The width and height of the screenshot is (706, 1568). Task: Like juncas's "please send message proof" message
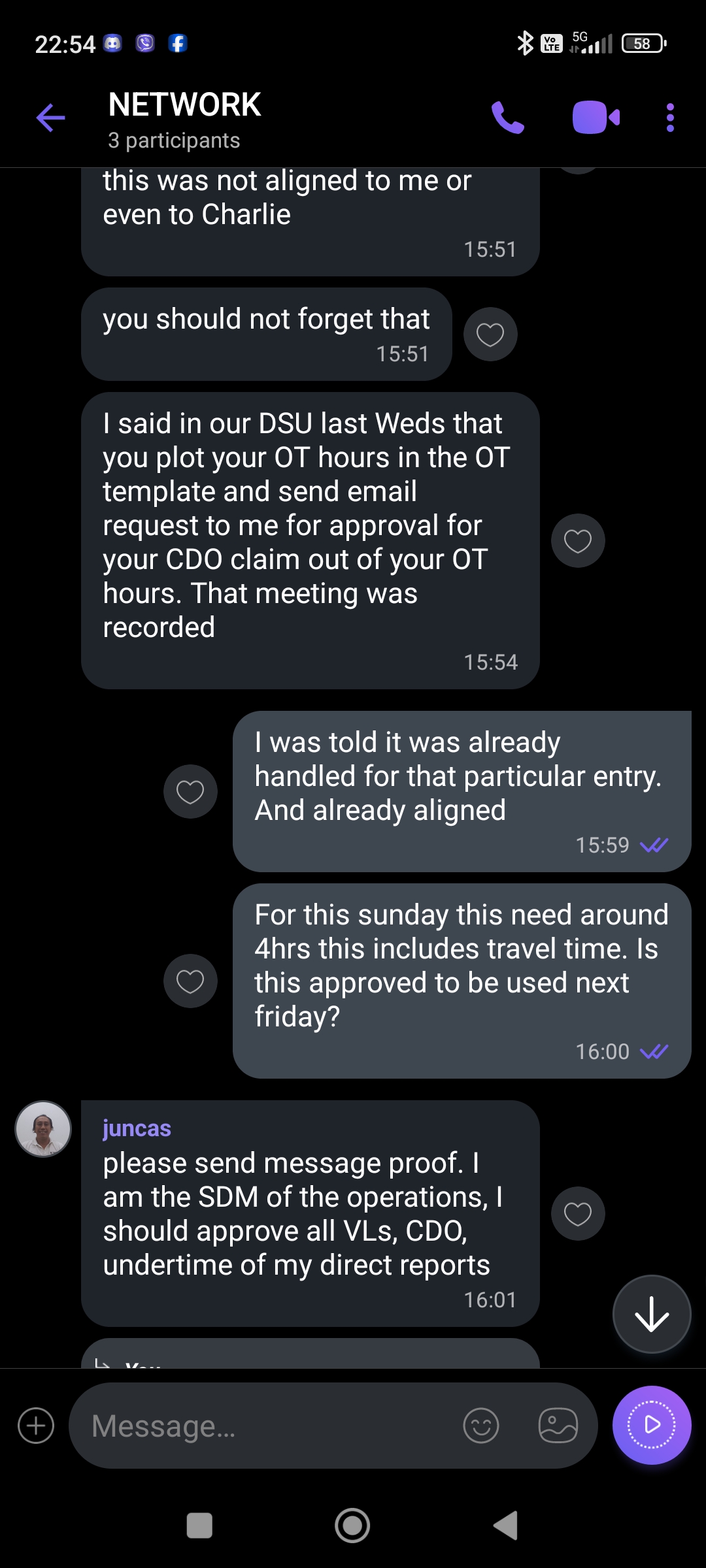coord(578,1214)
